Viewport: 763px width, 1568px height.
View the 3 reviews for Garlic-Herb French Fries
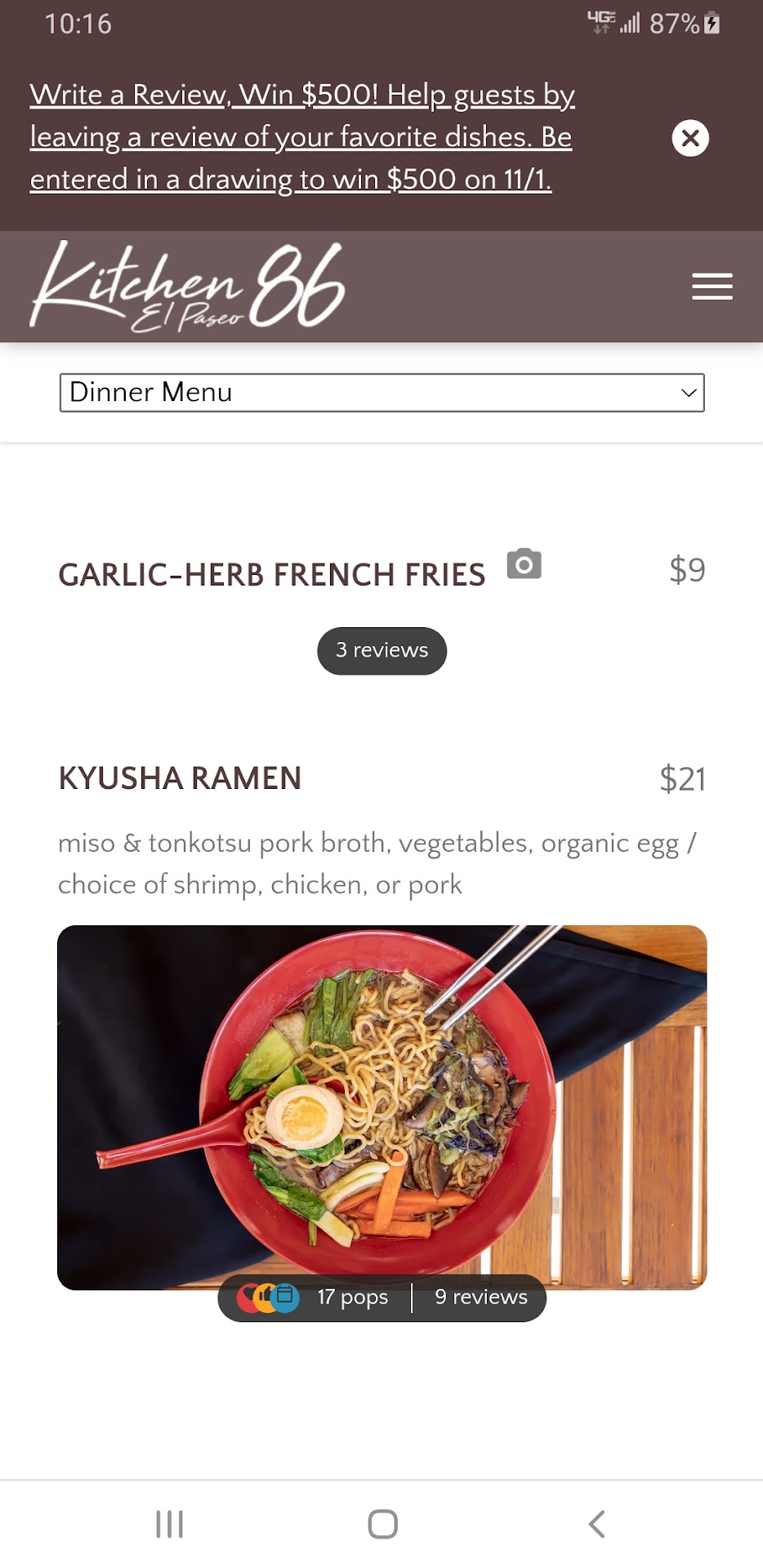click(381, 651)
